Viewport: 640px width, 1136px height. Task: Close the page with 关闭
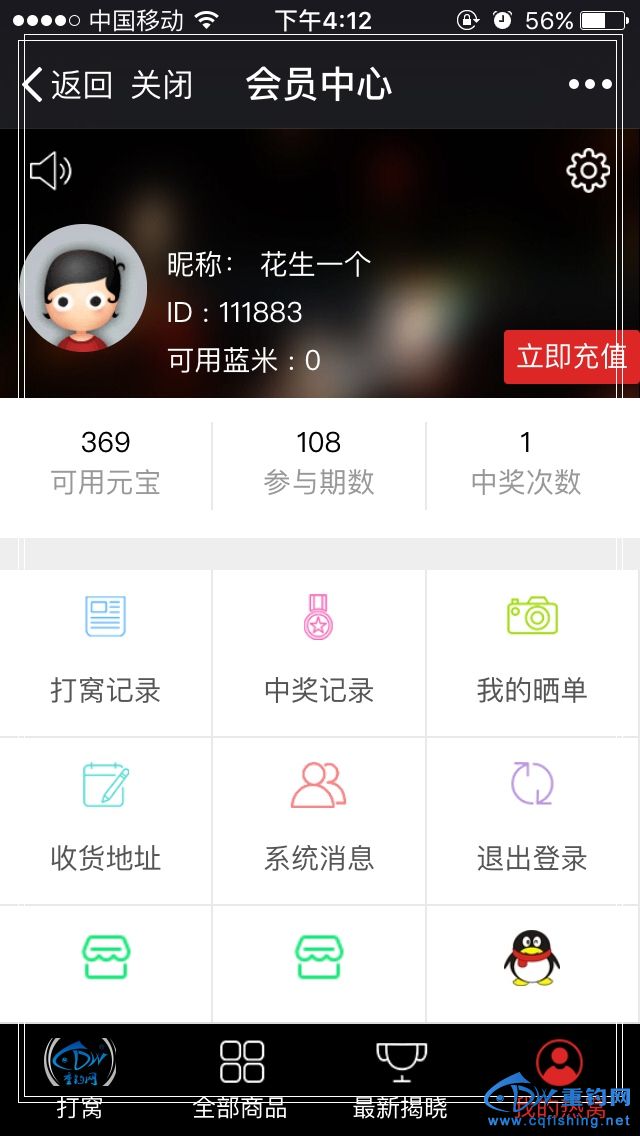161,85
